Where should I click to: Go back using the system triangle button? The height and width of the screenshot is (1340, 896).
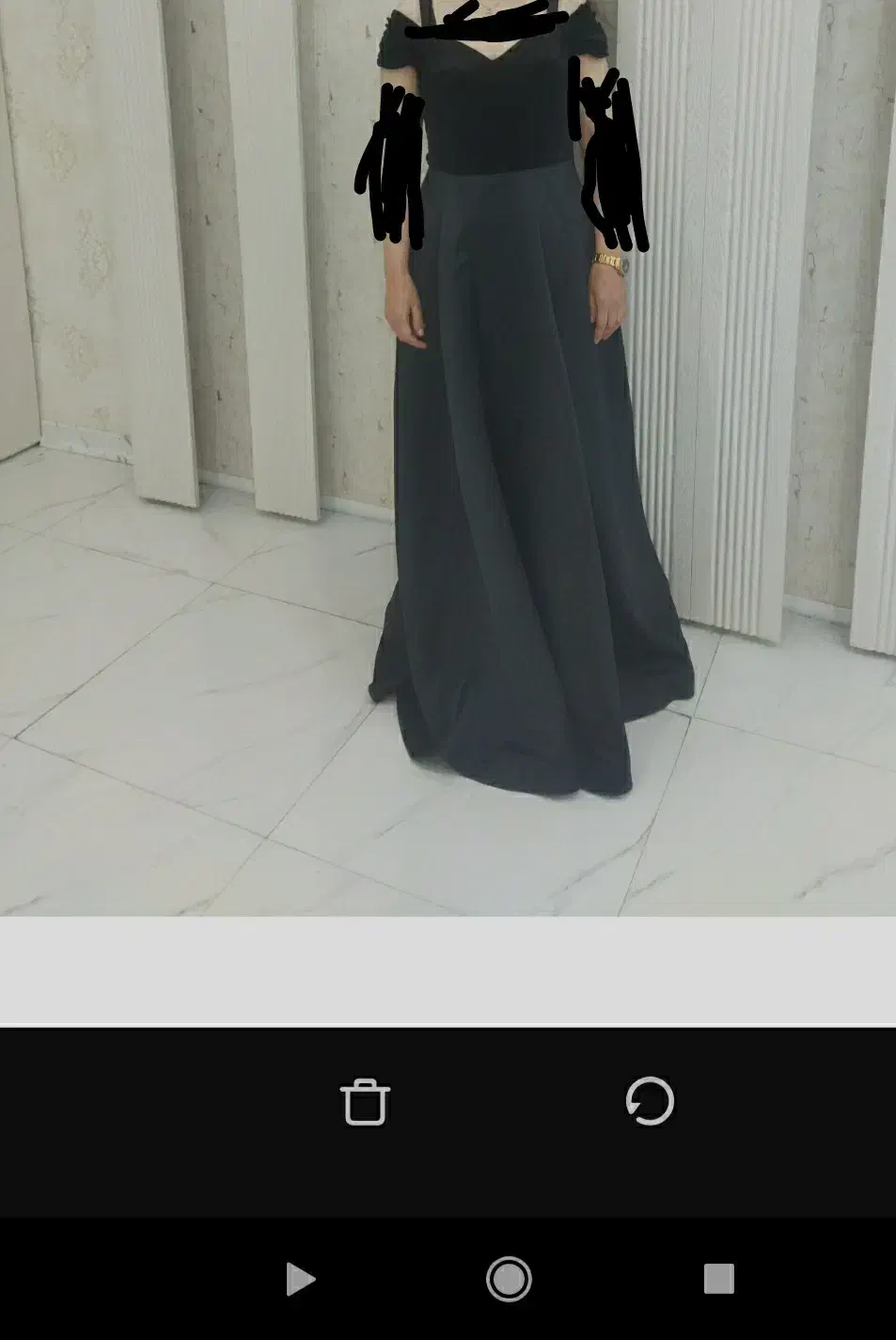click(x=299, y=1279)
